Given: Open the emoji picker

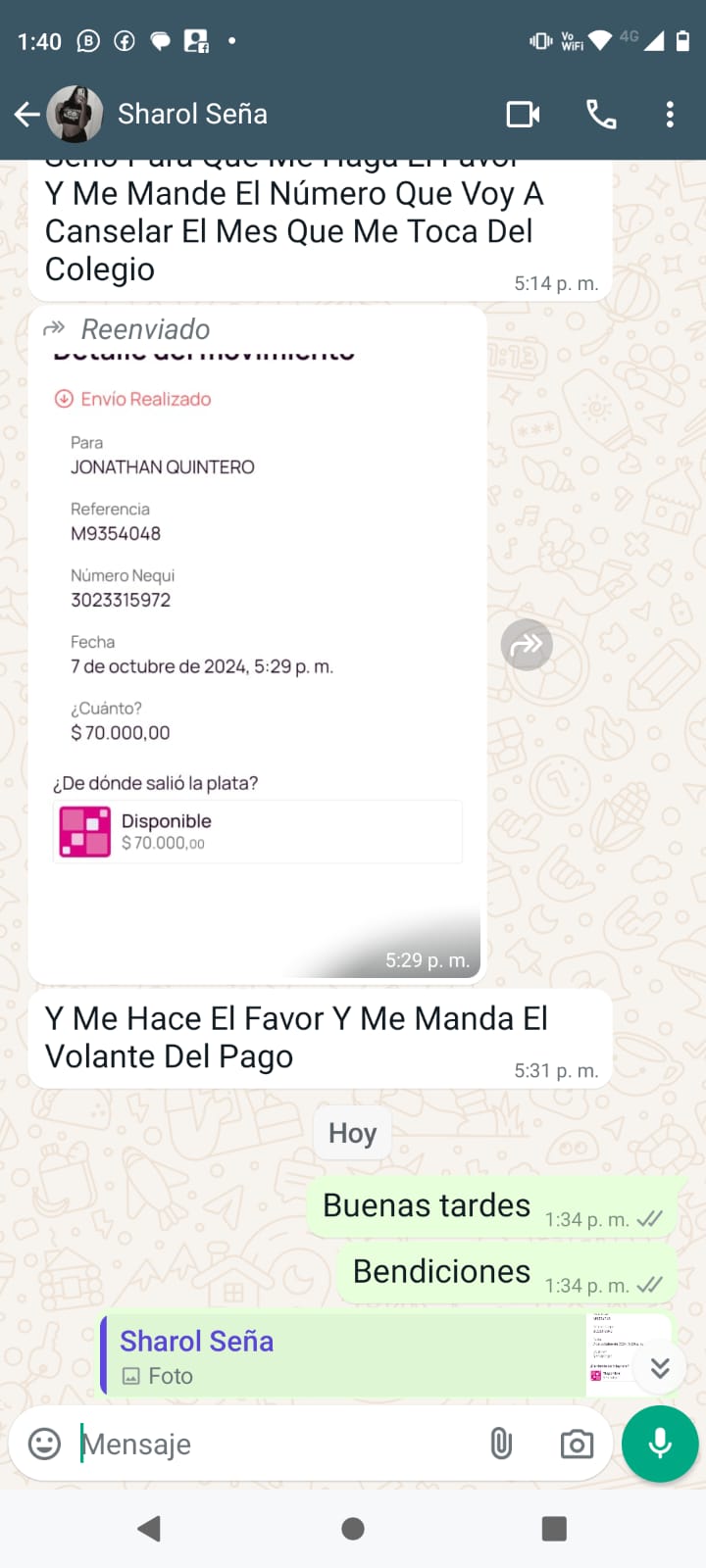Looking at the screenshot, I should pos(44,1444).
